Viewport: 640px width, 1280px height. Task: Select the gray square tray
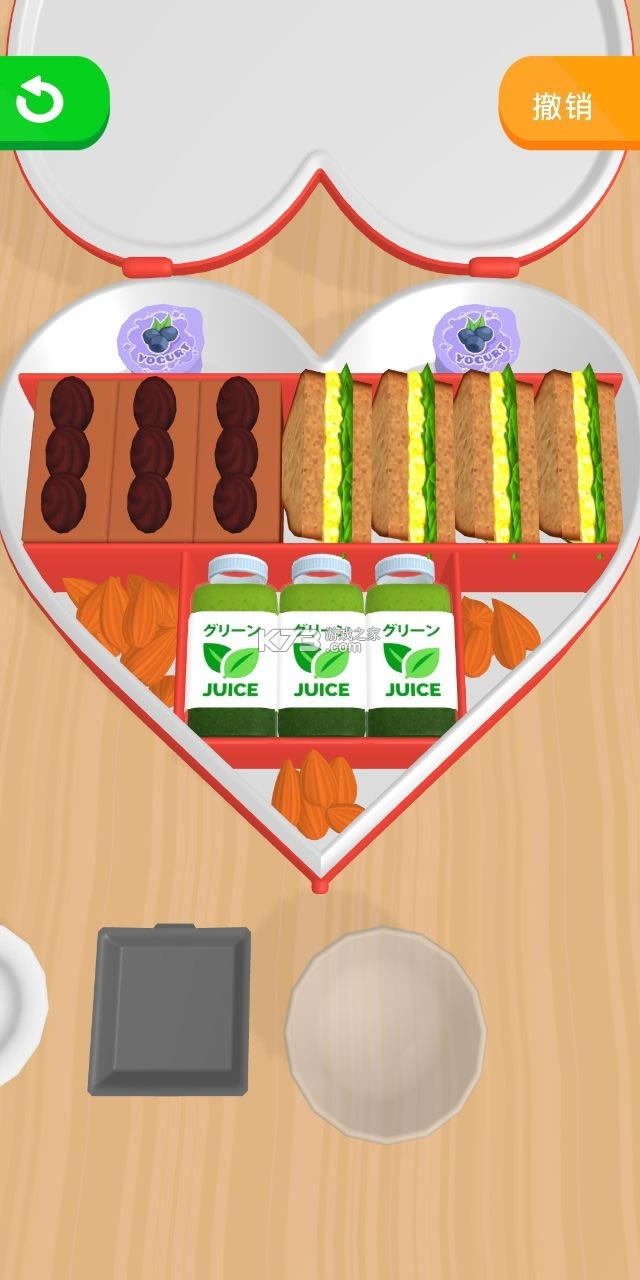click(x=170, y=1010)
